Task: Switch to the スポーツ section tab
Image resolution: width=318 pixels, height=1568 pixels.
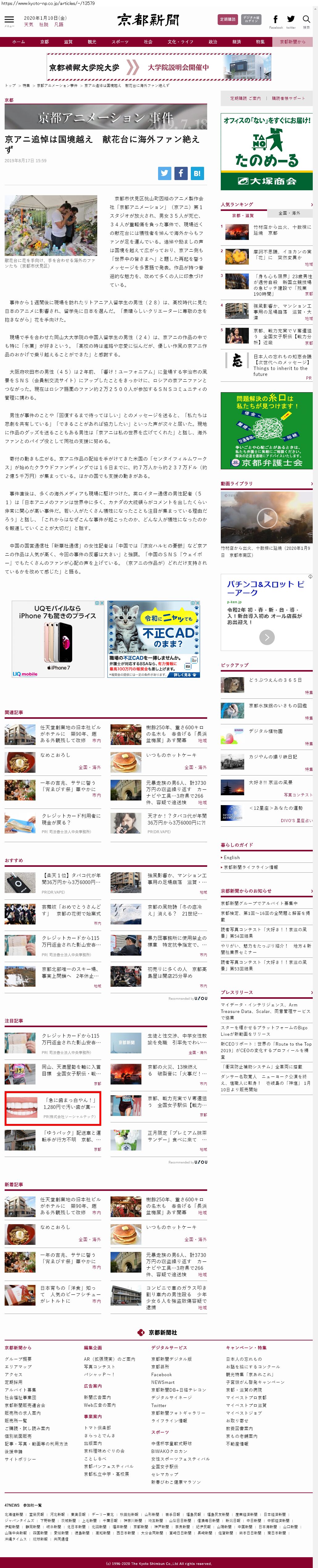Action: pyautogui.click(x=120, y=42)
